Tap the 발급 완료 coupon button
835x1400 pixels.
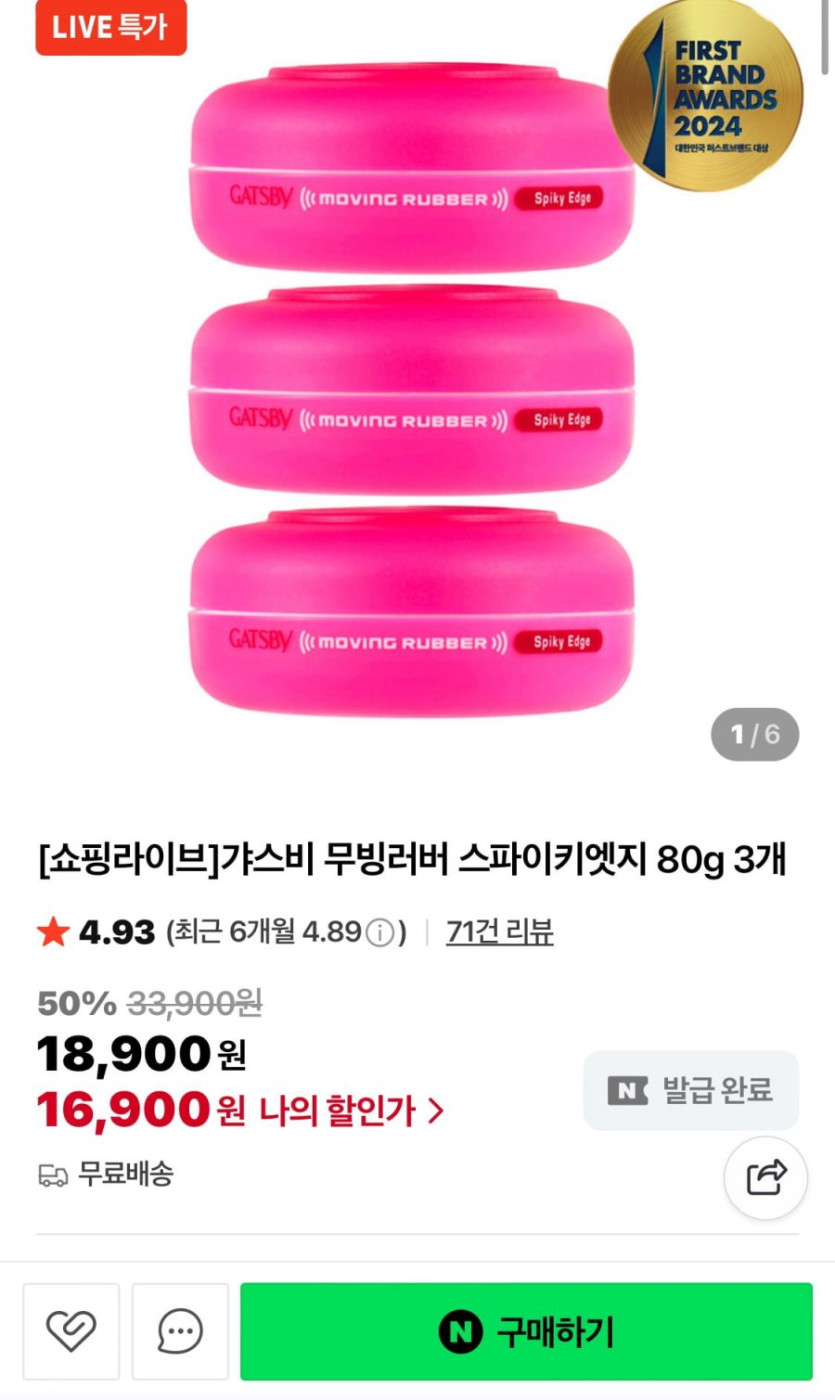(x=691, y=1090)
